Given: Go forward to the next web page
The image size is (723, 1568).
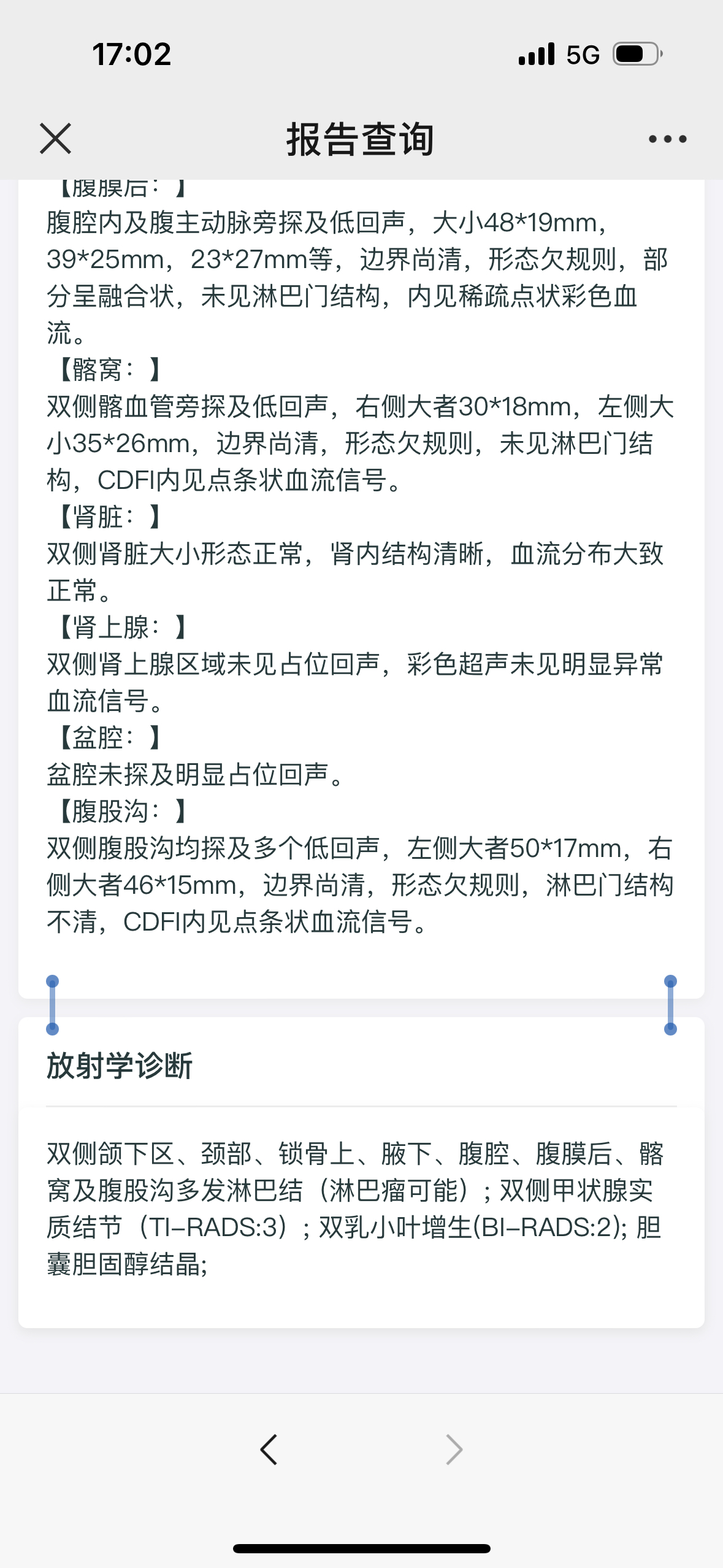Looking at the screenshot, I should (454, 1450).
